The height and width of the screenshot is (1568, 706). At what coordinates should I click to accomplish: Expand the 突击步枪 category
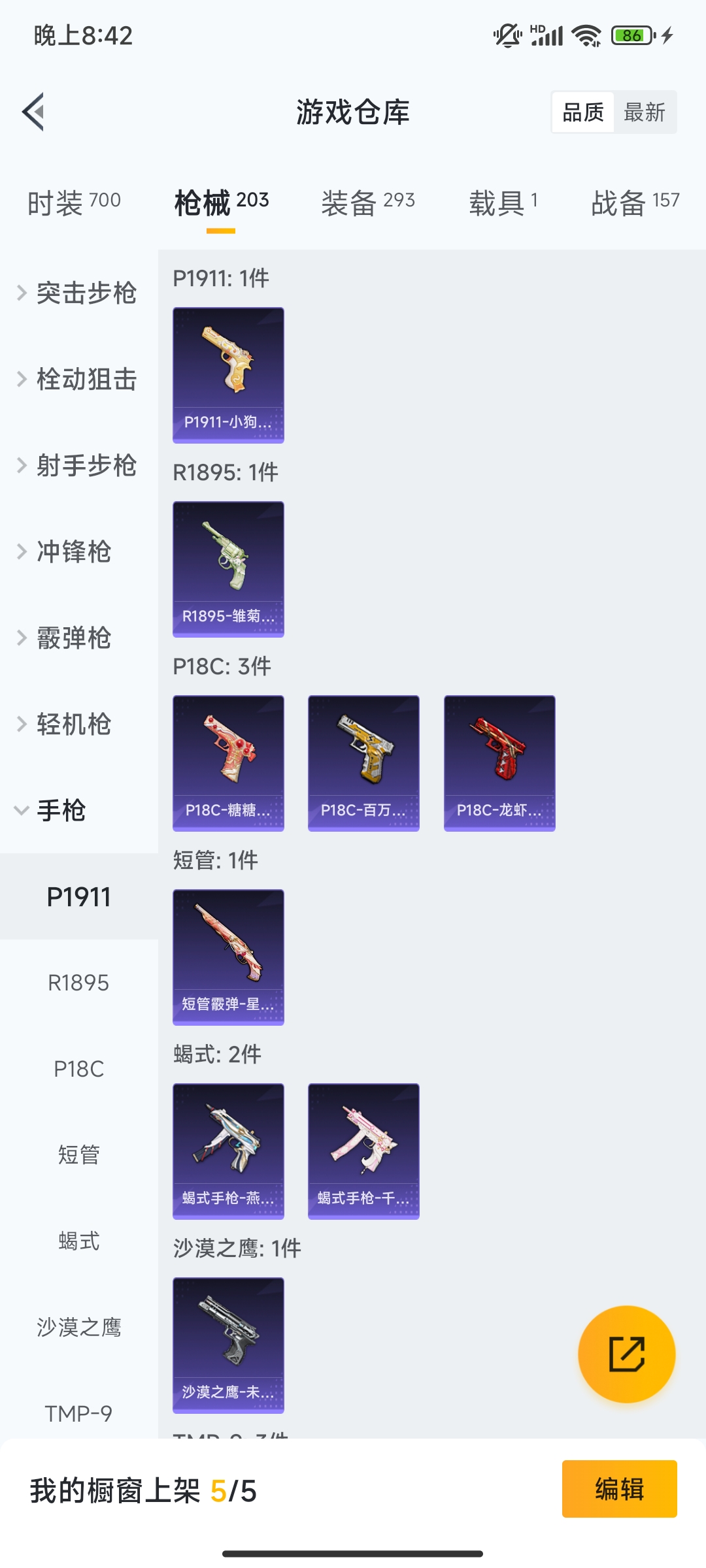coord(78,292)
